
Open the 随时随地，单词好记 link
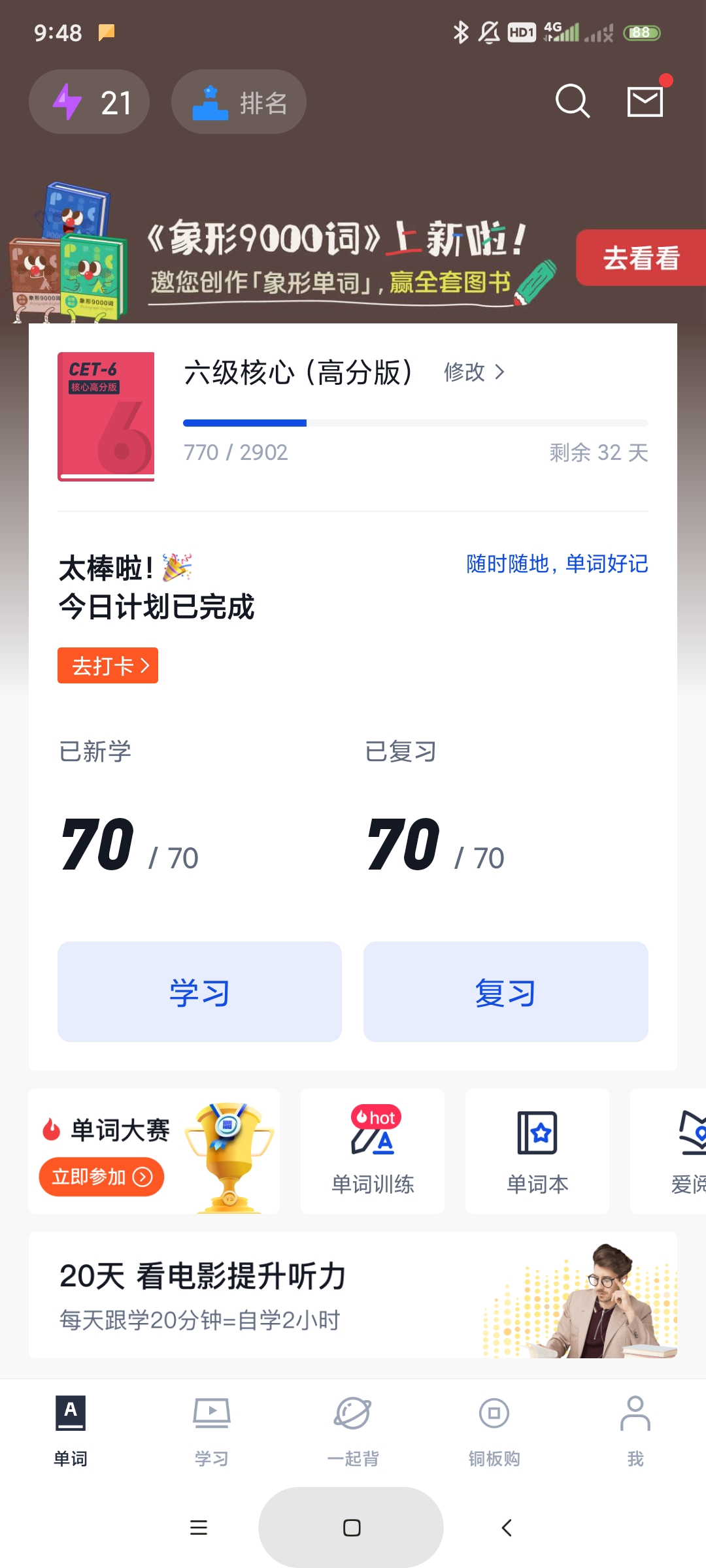(557, 564)
